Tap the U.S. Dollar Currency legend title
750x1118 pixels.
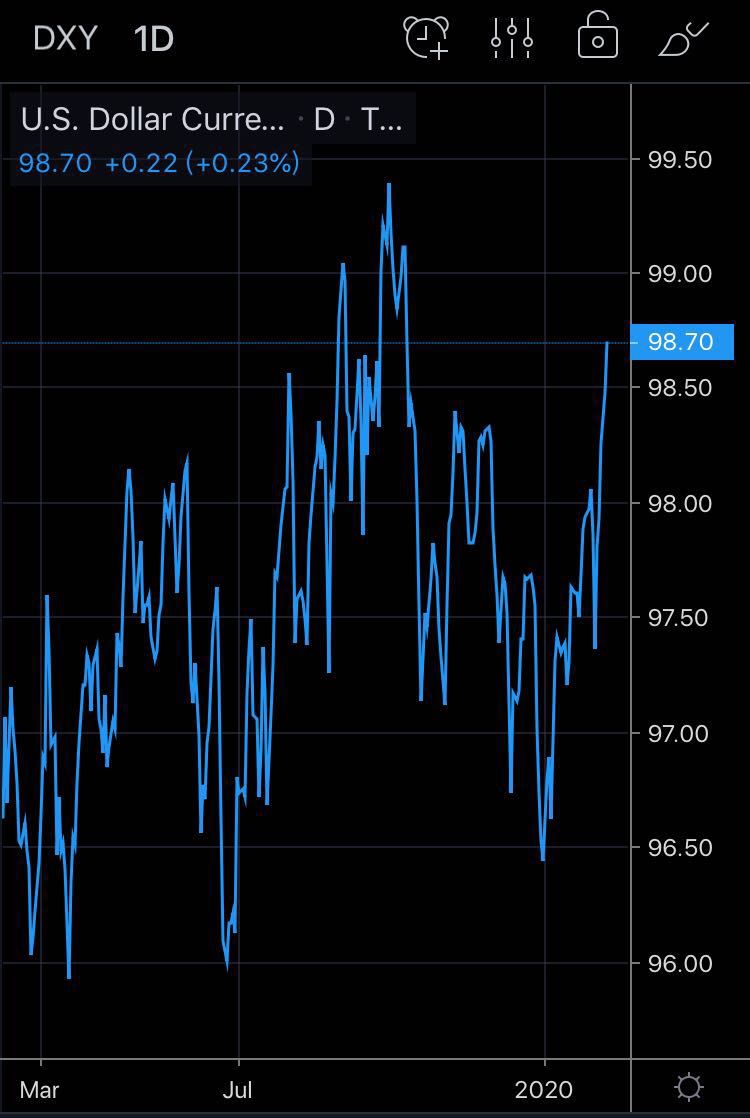tap(153, 120)
